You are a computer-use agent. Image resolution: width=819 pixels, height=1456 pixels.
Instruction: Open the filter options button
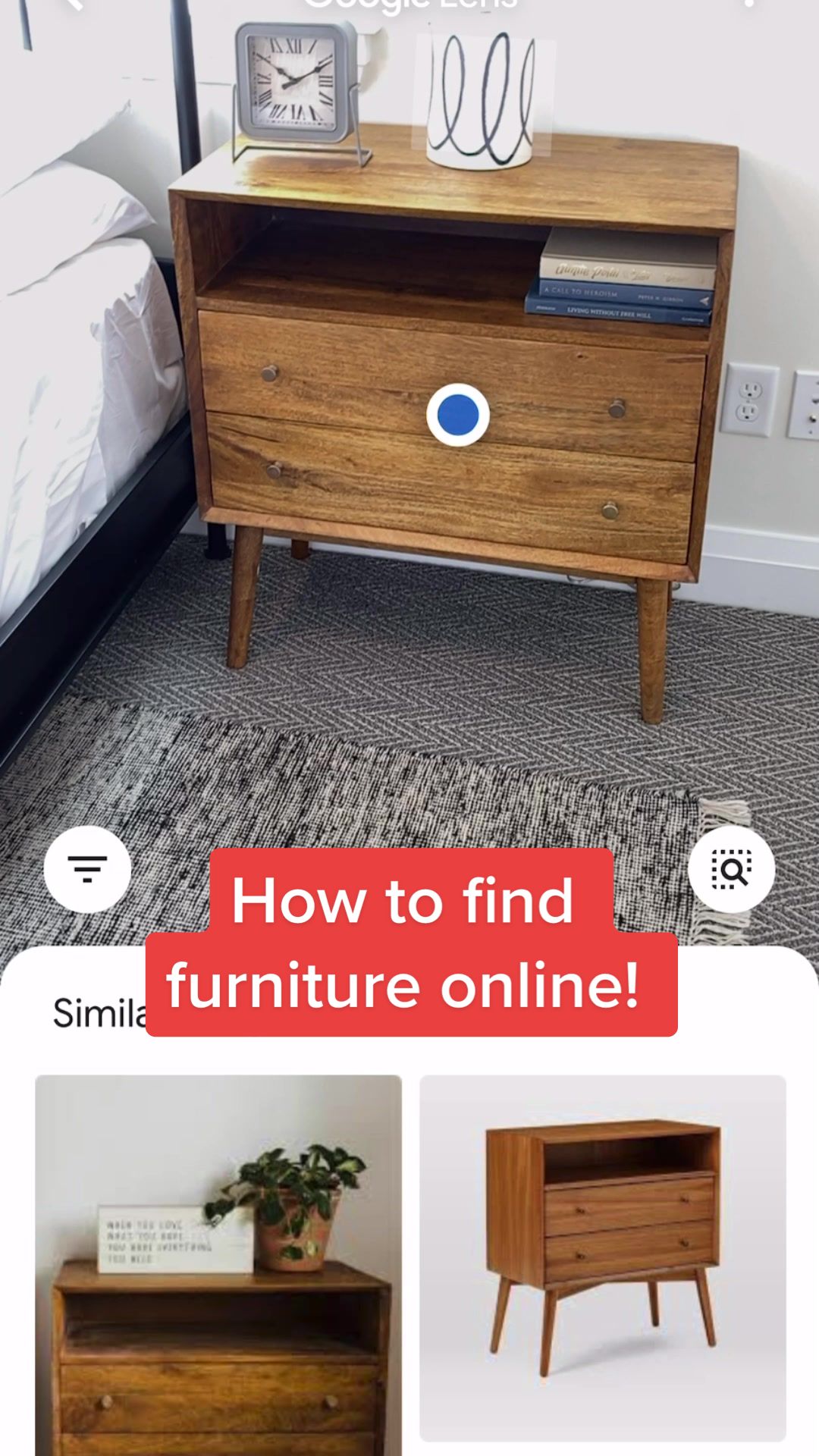(87, 868)
